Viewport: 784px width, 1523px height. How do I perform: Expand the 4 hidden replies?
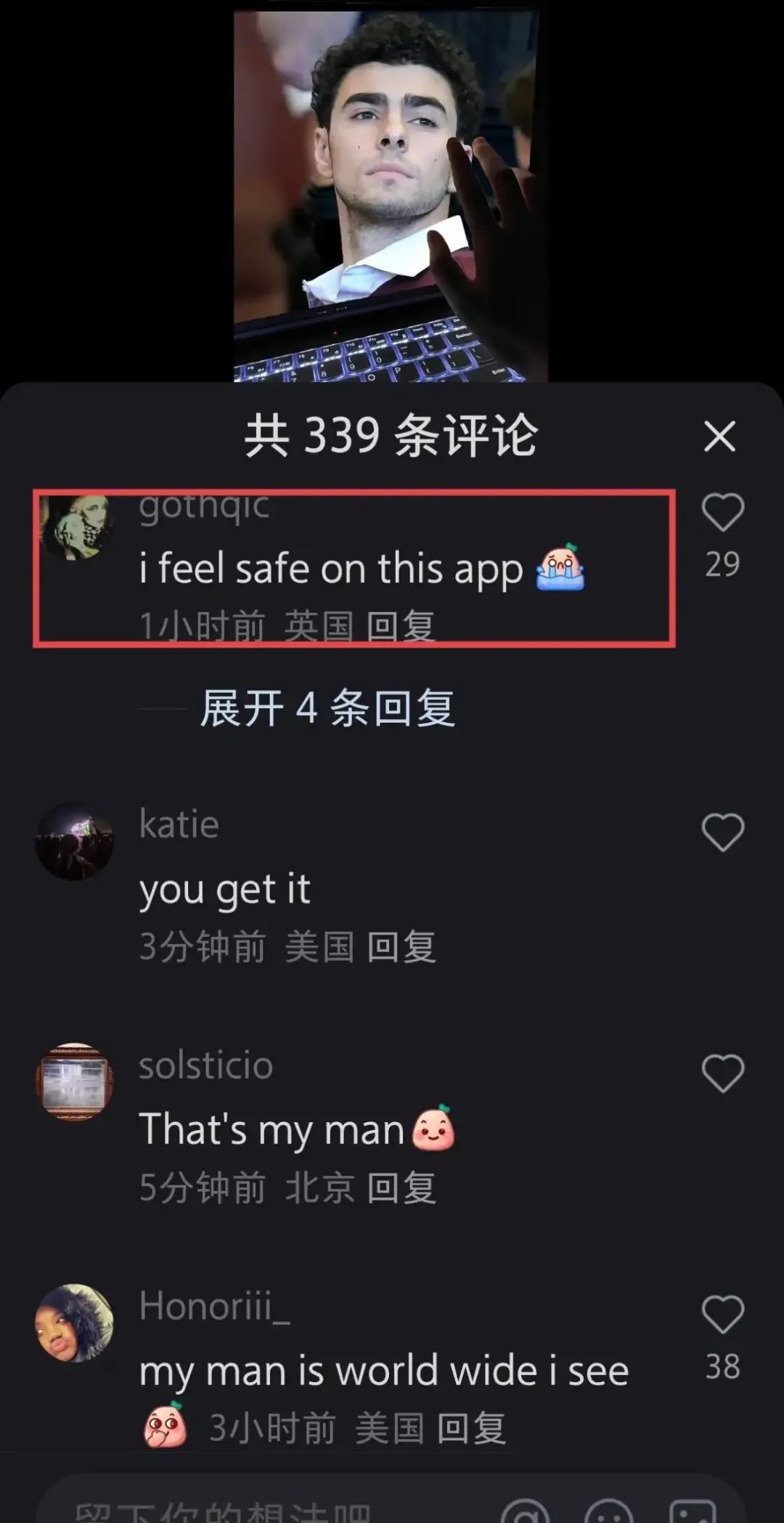coord(327,708)
